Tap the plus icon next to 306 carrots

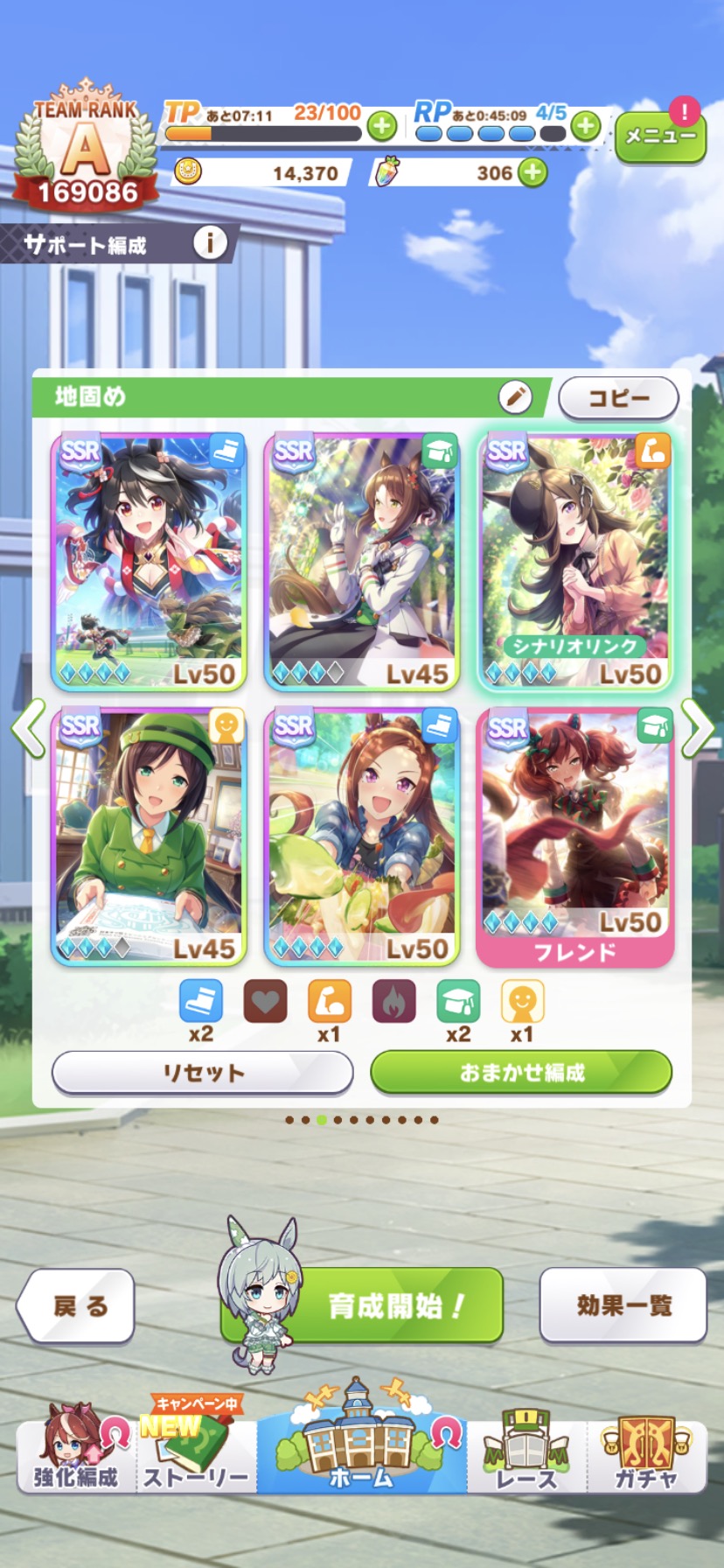533,172
